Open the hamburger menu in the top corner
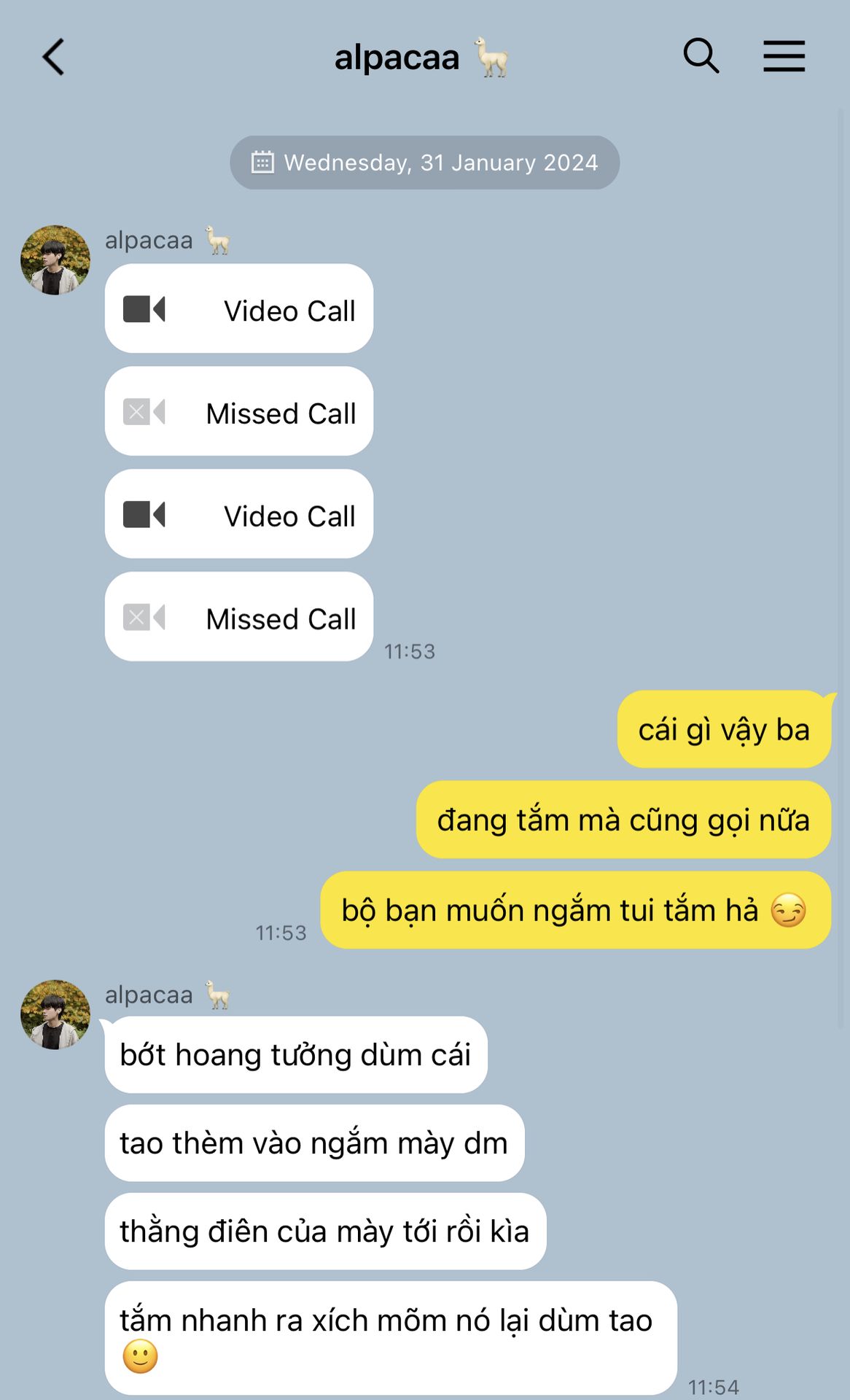Image resolution: width=850 pixels, height=1400 pixels. (784, 56)
